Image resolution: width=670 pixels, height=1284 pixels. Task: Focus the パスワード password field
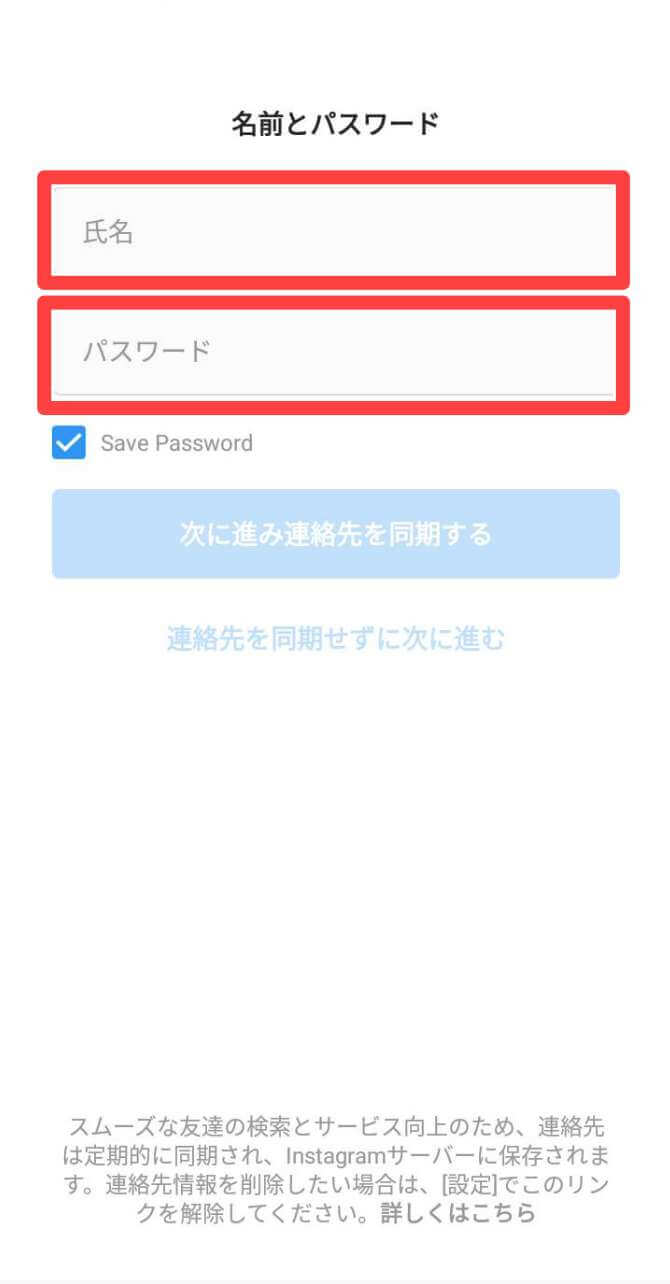(334, 352)
